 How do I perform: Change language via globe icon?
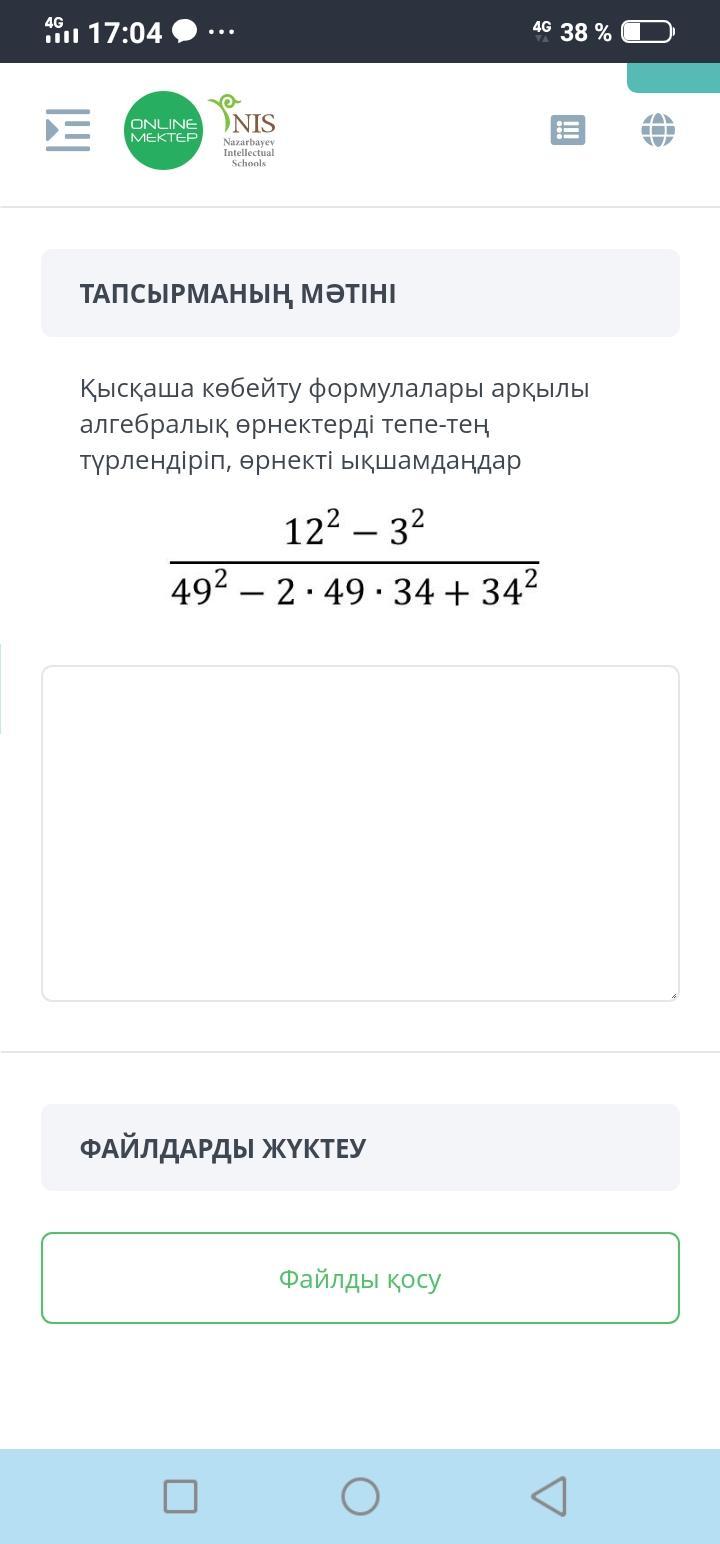click(x=658, y=130)
